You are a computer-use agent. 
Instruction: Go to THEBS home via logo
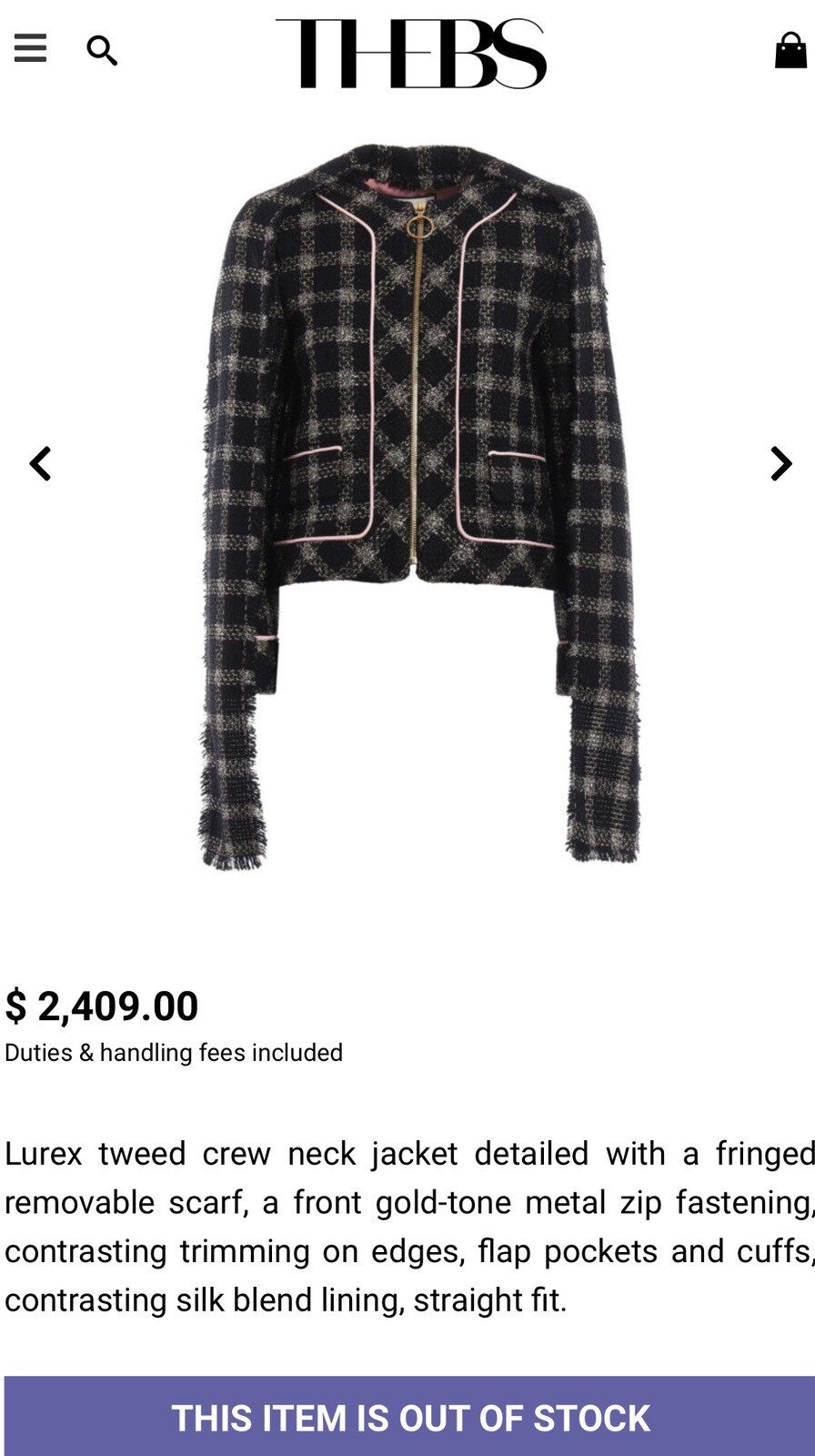(411, 53)
